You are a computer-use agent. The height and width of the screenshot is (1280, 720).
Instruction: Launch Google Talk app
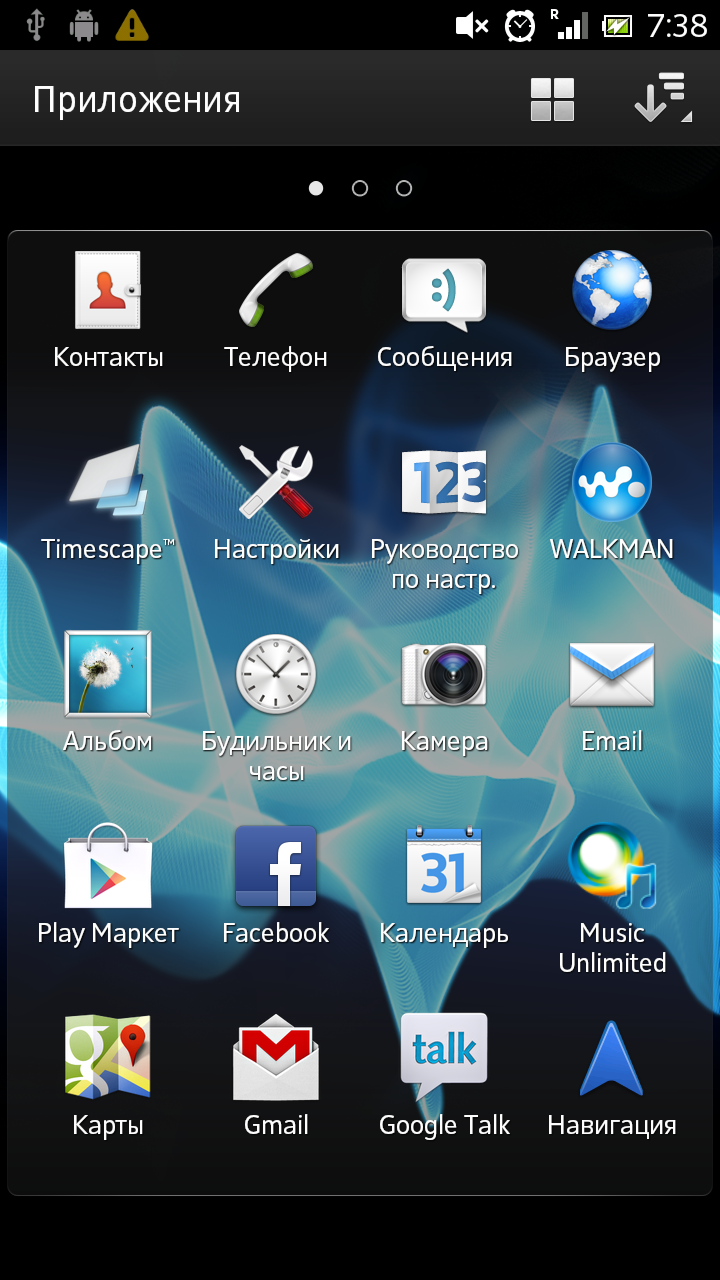tap(444, 1079)
